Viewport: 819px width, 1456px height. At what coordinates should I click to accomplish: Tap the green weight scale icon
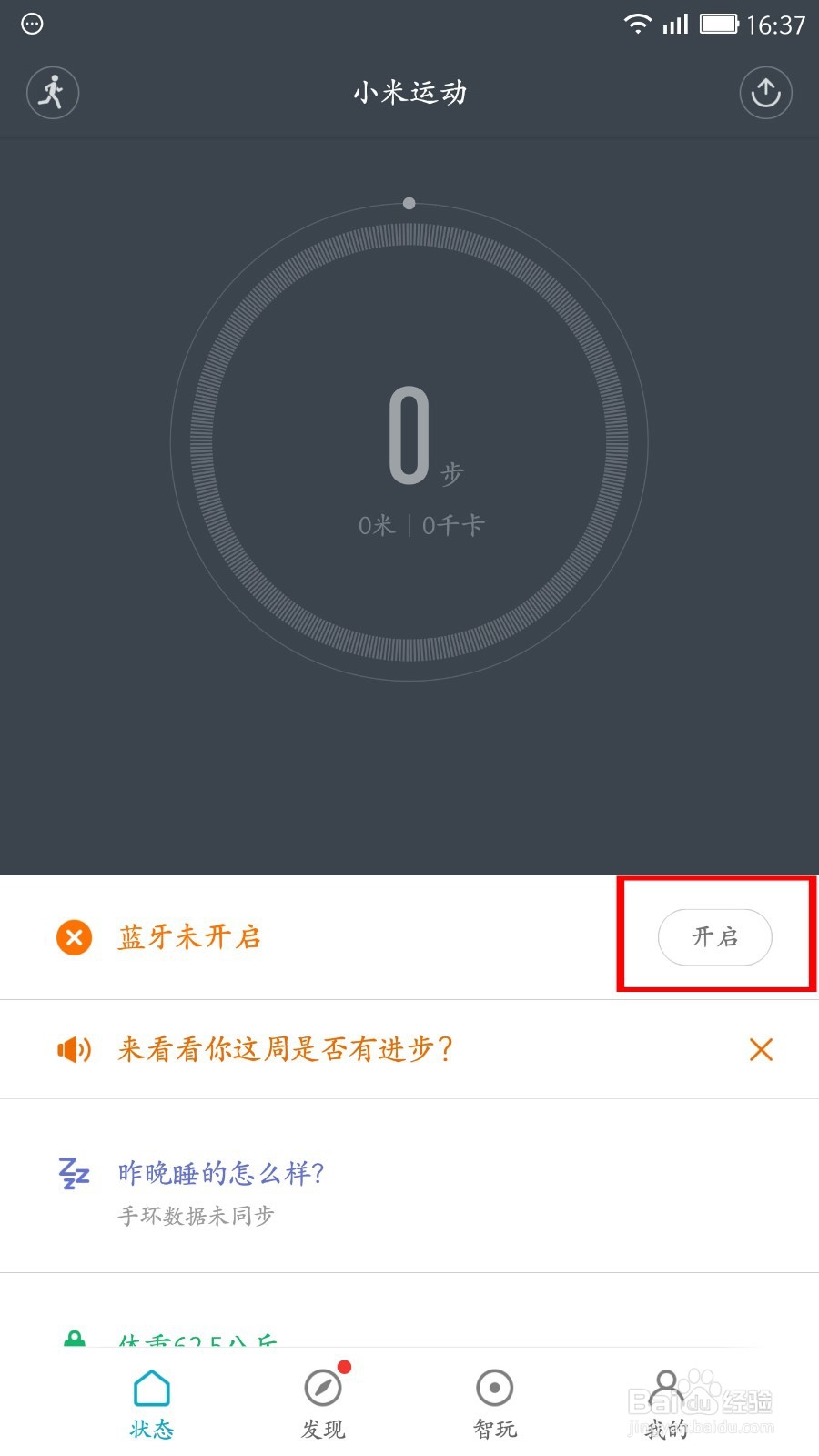74,1335
